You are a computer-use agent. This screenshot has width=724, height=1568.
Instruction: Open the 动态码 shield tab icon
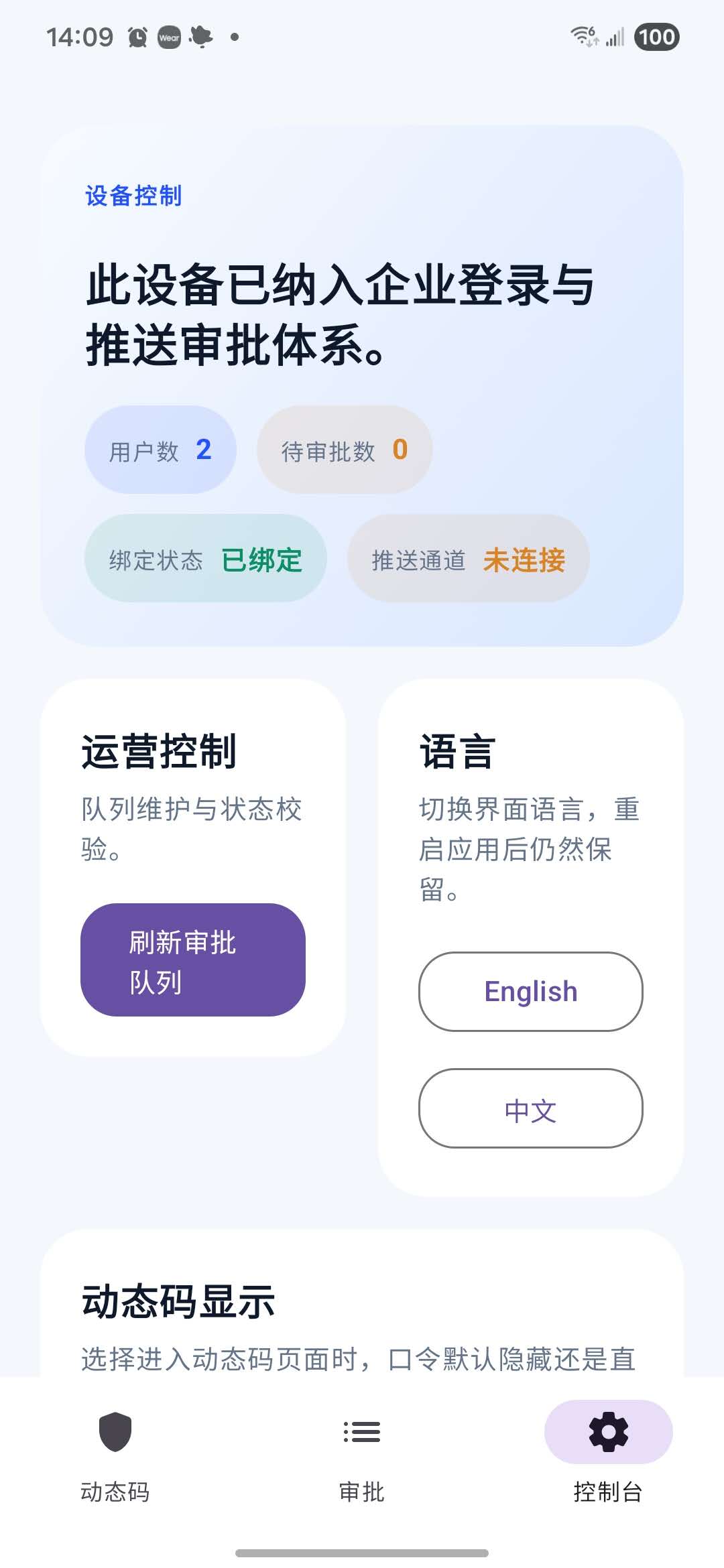click(114, 1431)
